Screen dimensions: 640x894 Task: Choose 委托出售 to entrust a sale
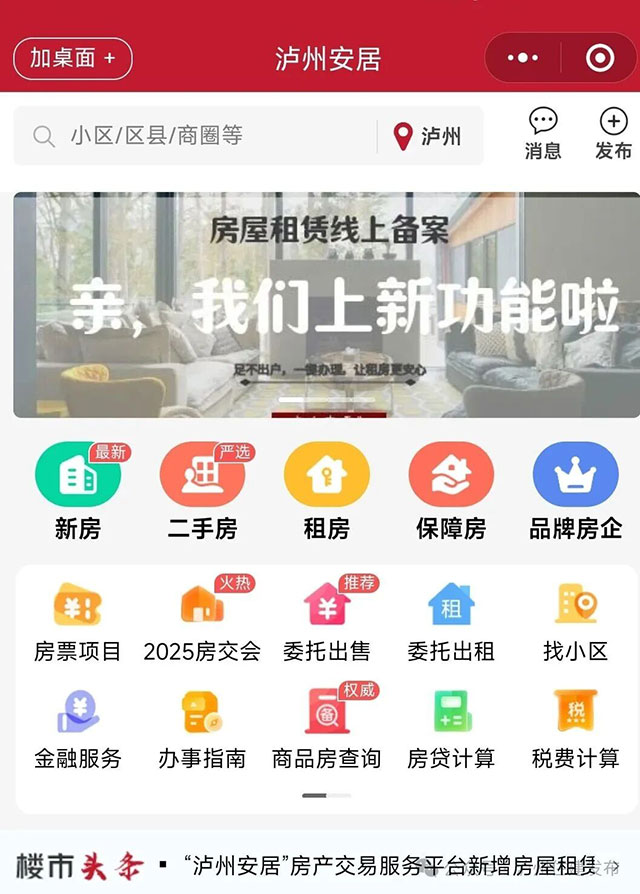coord(326,621)
